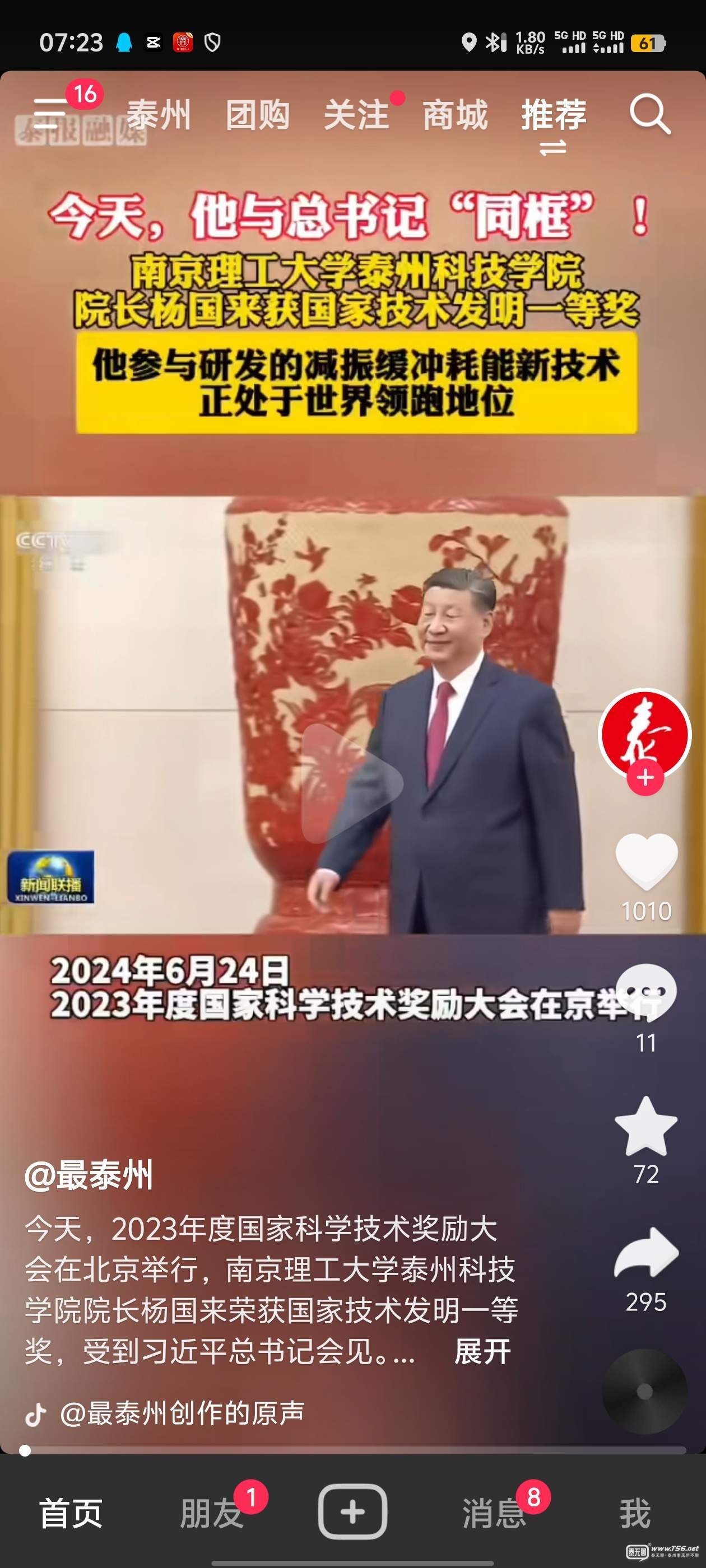Open the 消息 tab
Image resolution: width=706 pixels, height=1568 pixels.
(494, 1513)
